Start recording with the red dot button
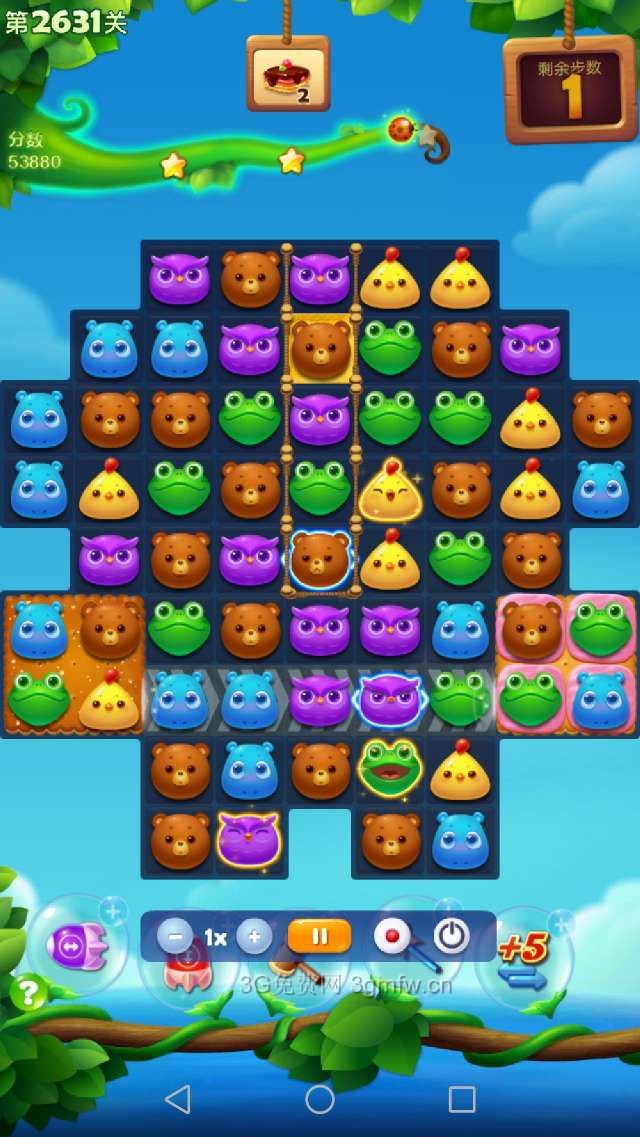 pyautogui.click(x=392, y=937)
